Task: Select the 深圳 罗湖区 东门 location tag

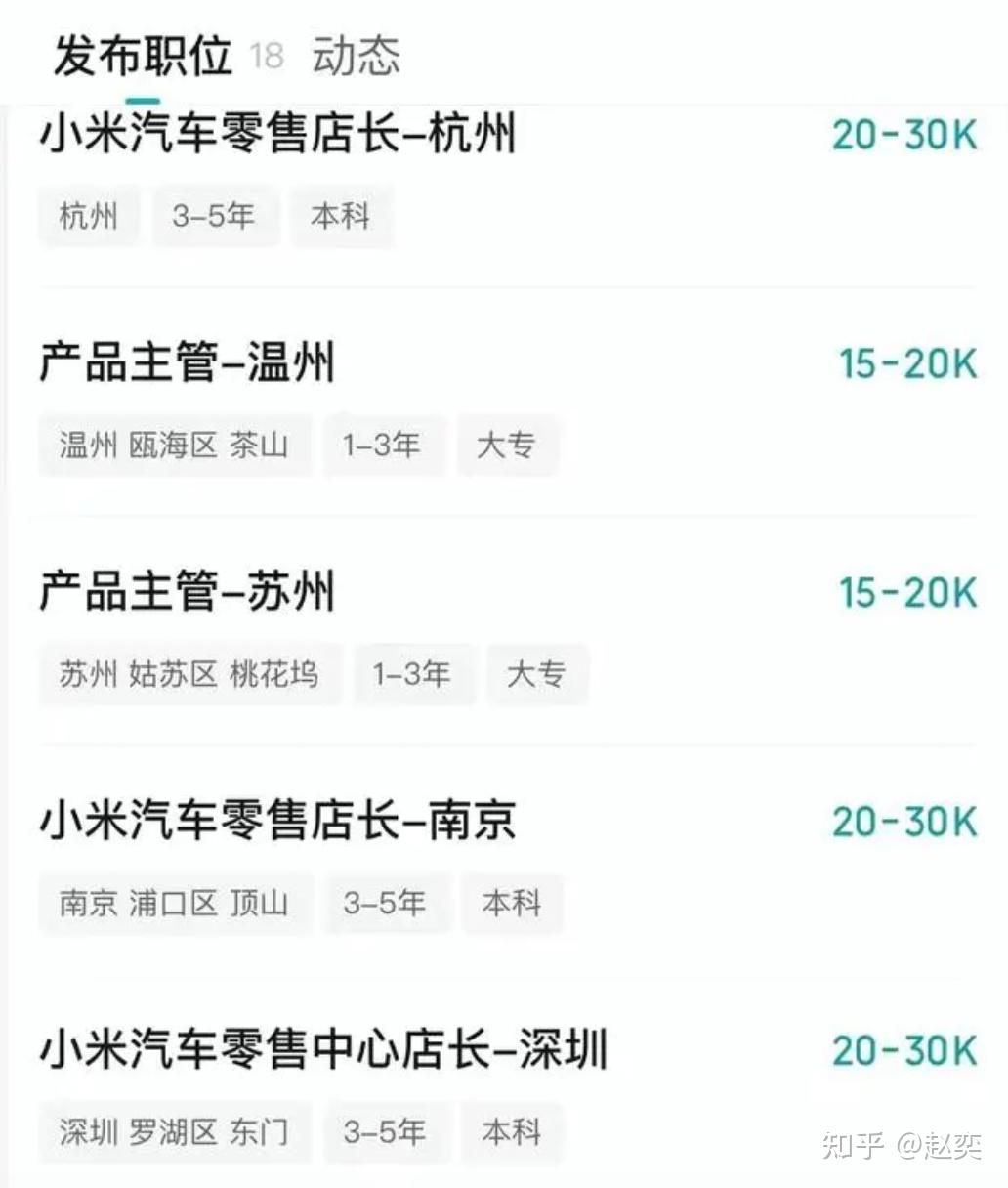Action: coord(175,1133)
